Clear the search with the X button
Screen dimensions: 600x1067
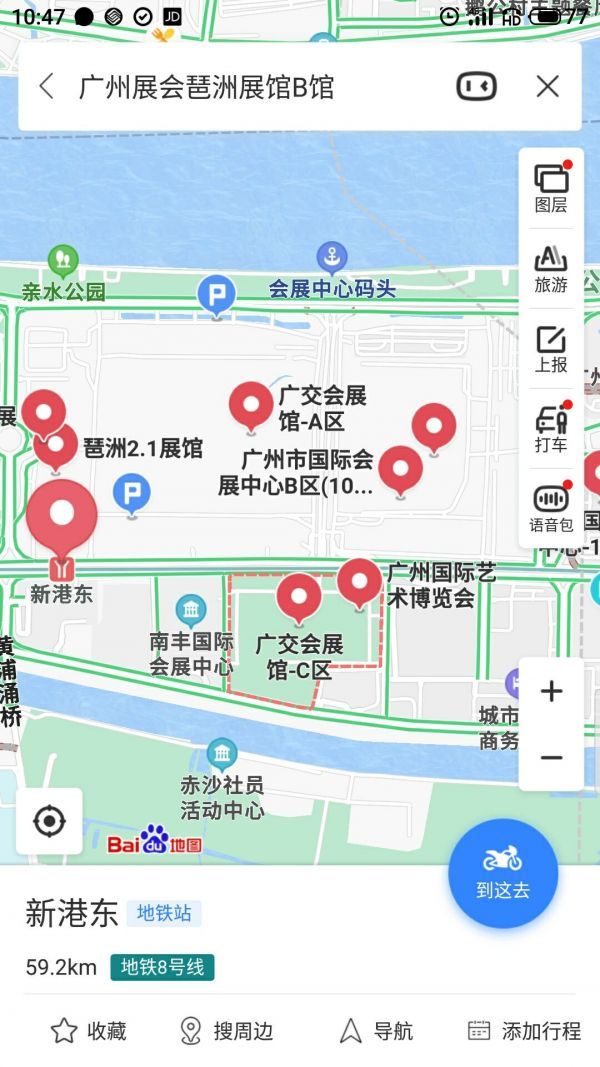click(547, 87)
